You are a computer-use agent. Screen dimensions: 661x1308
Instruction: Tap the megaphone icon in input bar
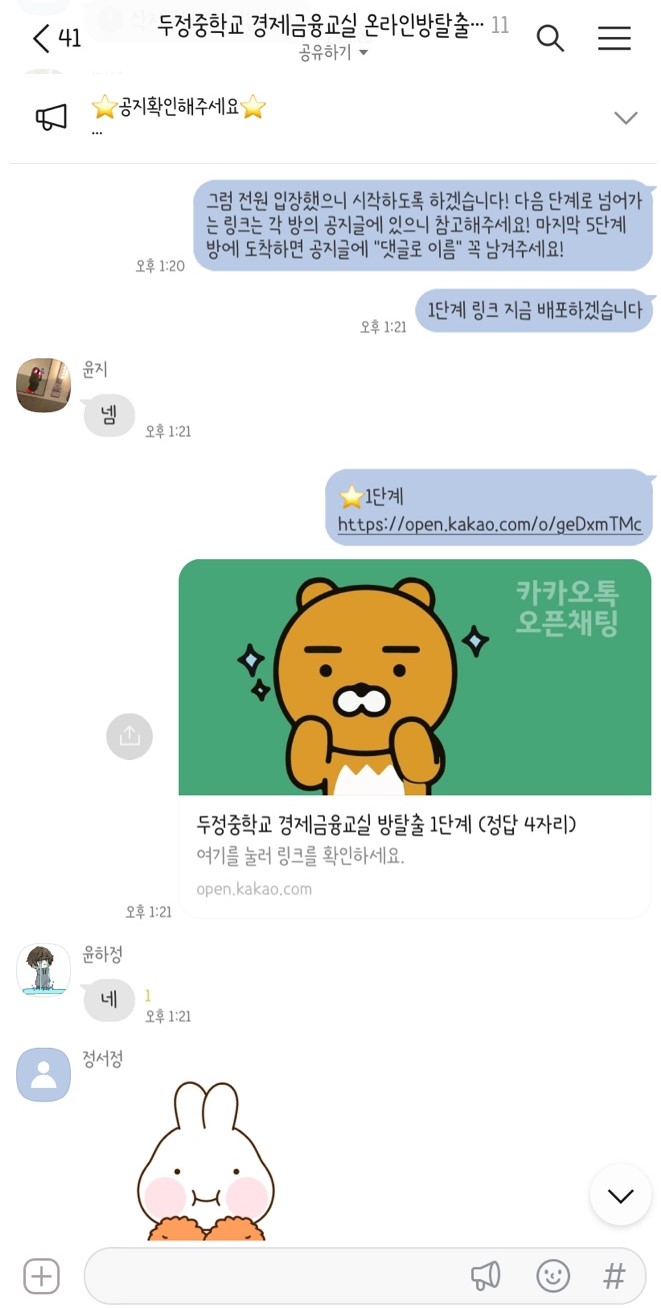[x=485, y=1276]
